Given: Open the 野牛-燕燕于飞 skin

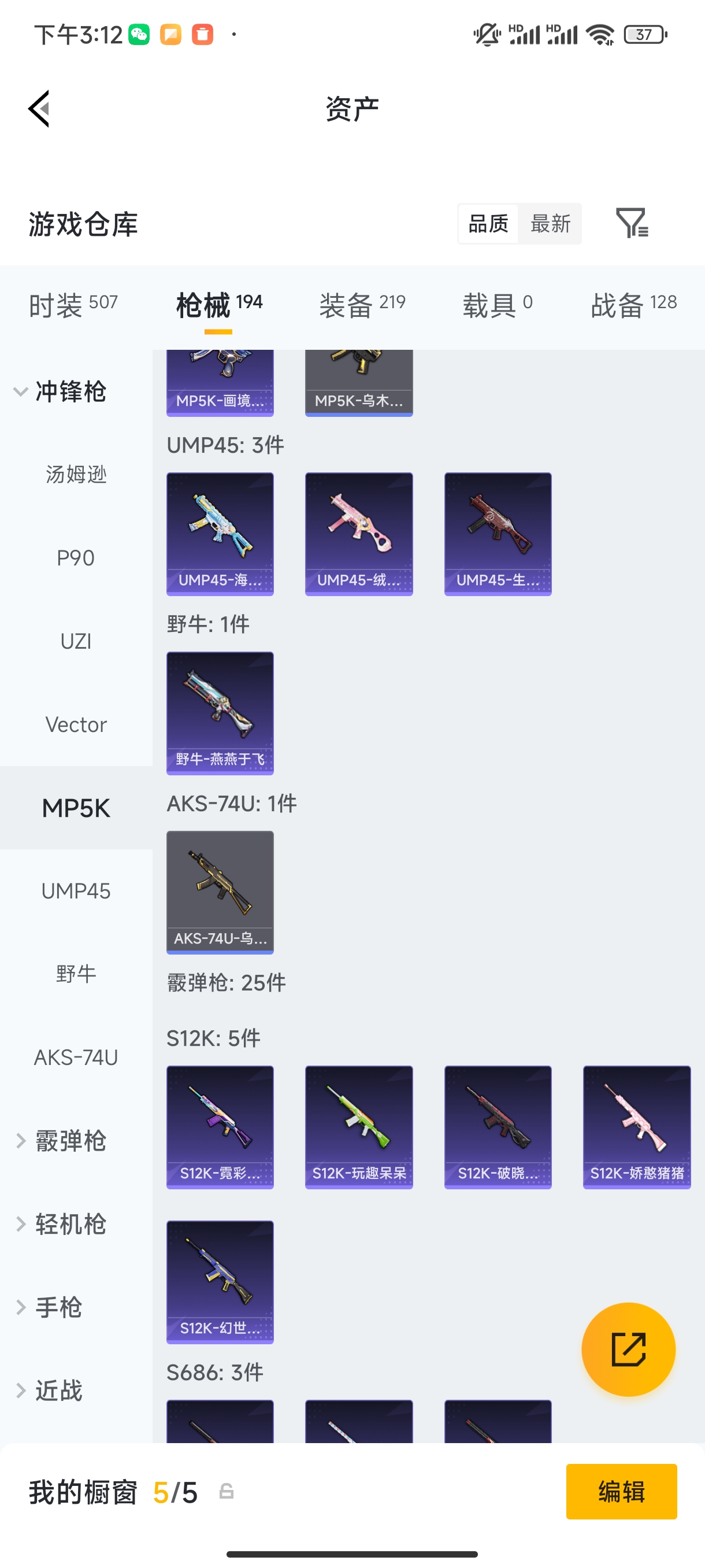Looking at the screenshot, I should [x=220, y=713].
